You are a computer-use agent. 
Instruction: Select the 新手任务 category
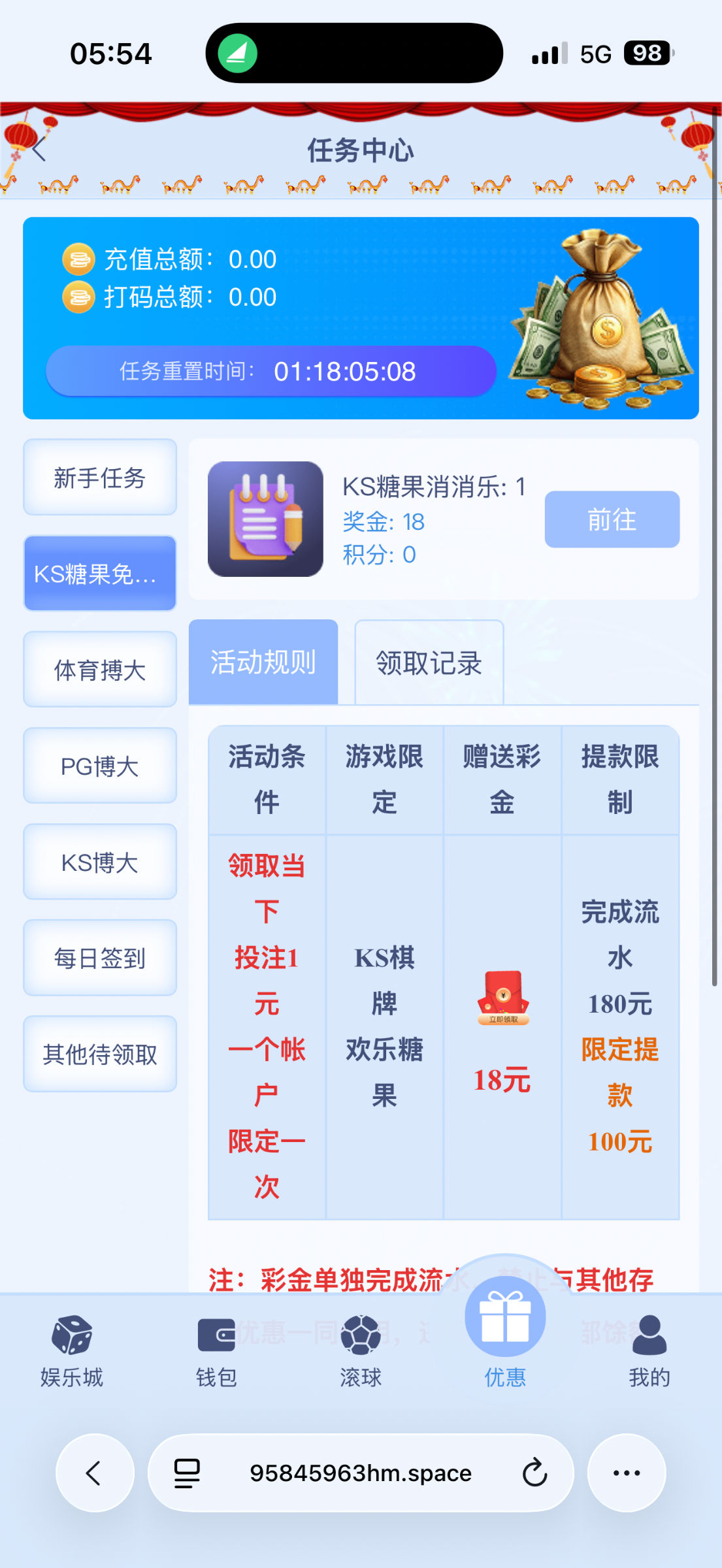[x=100, y=478]
